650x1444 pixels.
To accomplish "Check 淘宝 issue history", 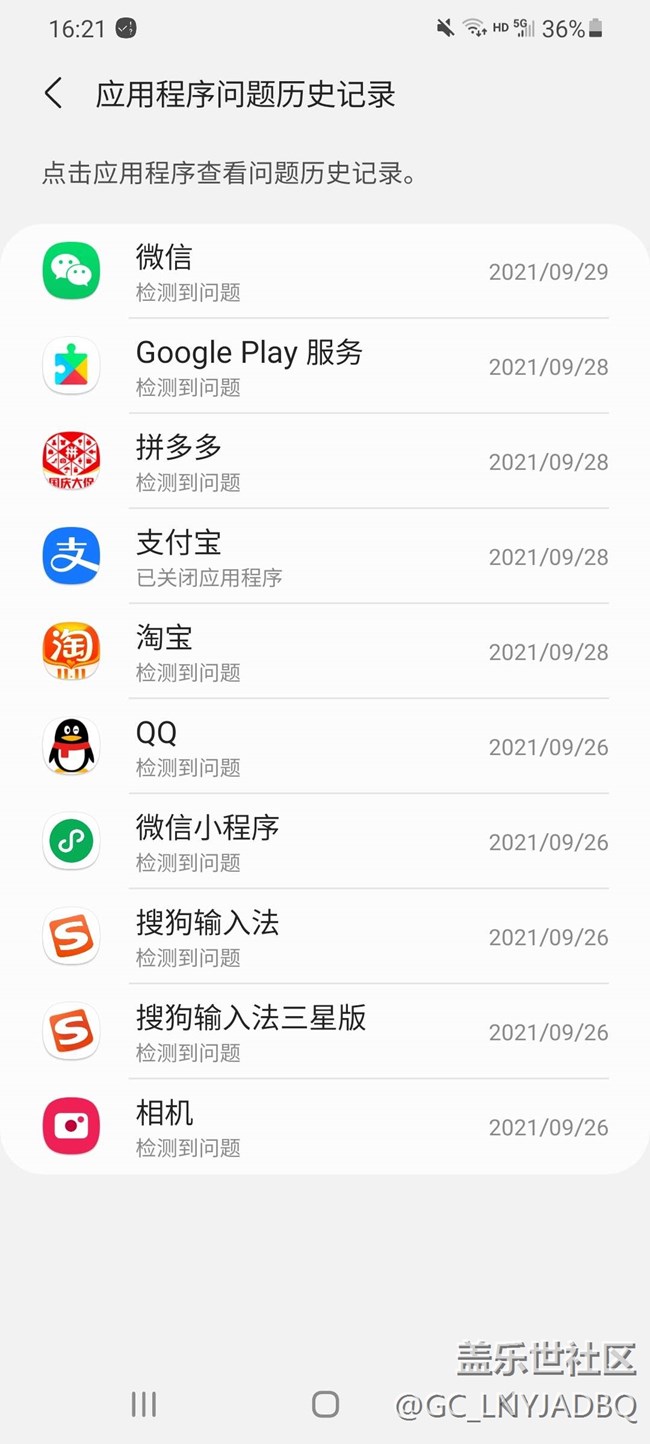I will (x=325, y=651).
